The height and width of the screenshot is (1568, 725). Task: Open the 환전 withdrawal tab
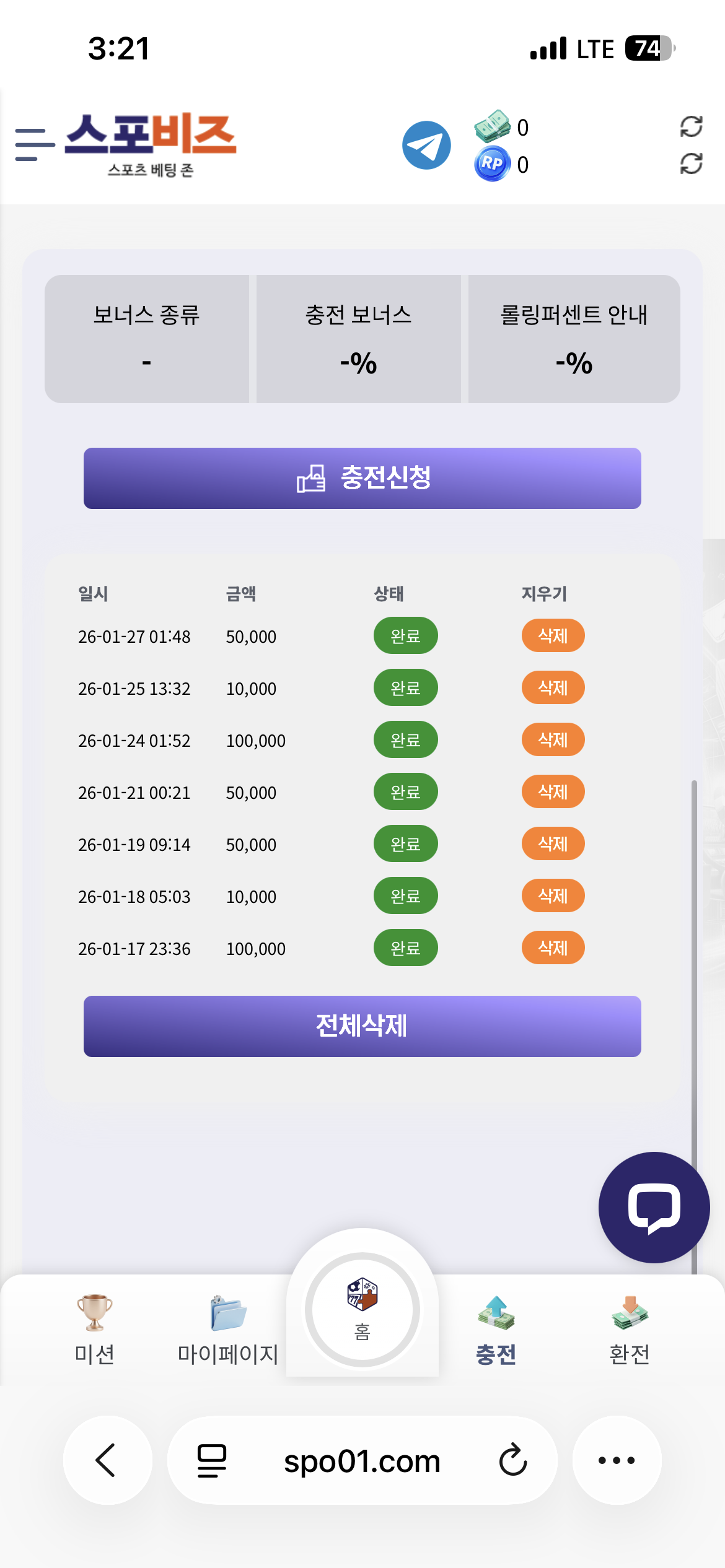pyautogui.click(x=630, y=1329)
